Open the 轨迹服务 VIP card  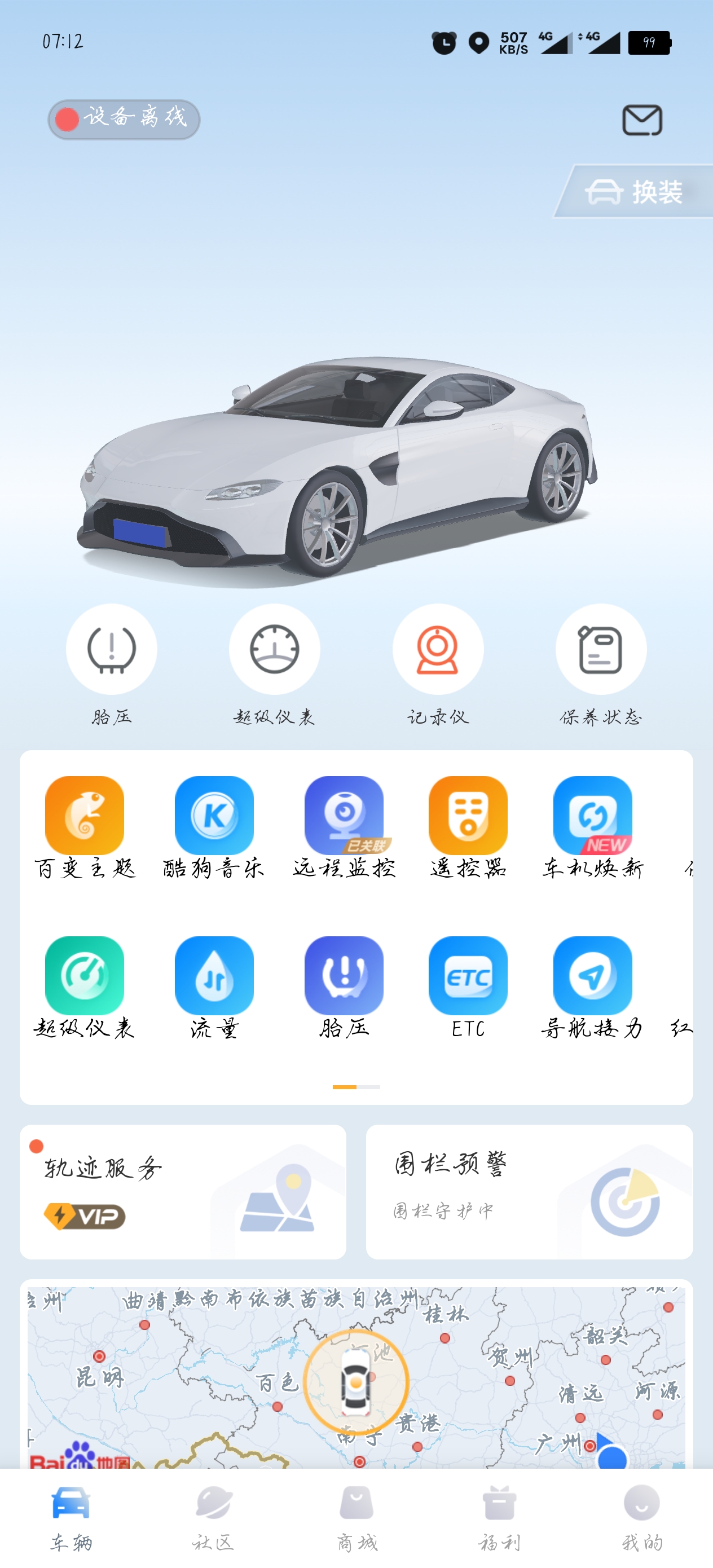[183, 1191]
